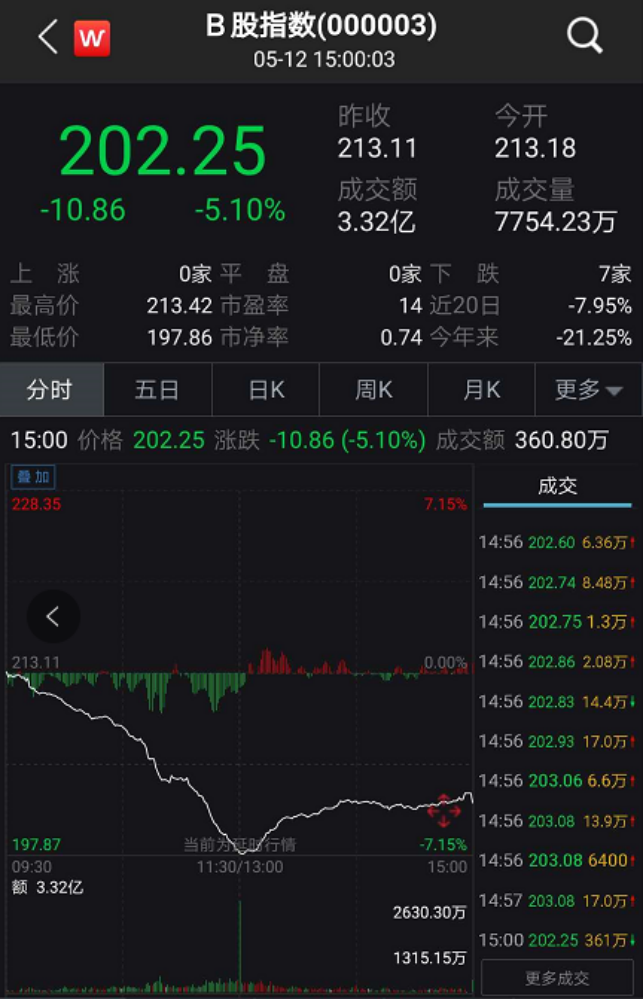This screenshot has width=643, height=999.
Task: Show the 日K candlestick chart
Action: tap(265, 390)
